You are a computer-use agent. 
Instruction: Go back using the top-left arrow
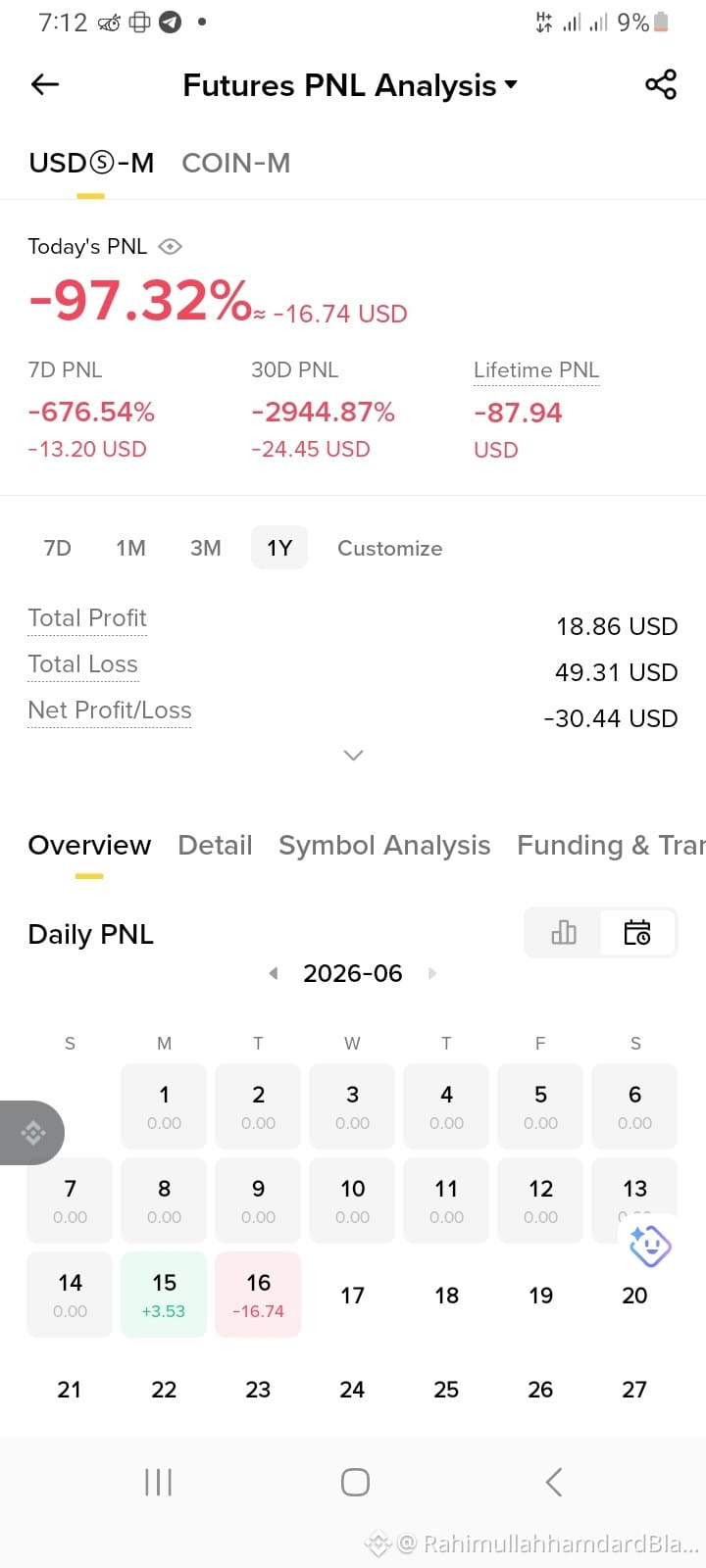point(45,85)
